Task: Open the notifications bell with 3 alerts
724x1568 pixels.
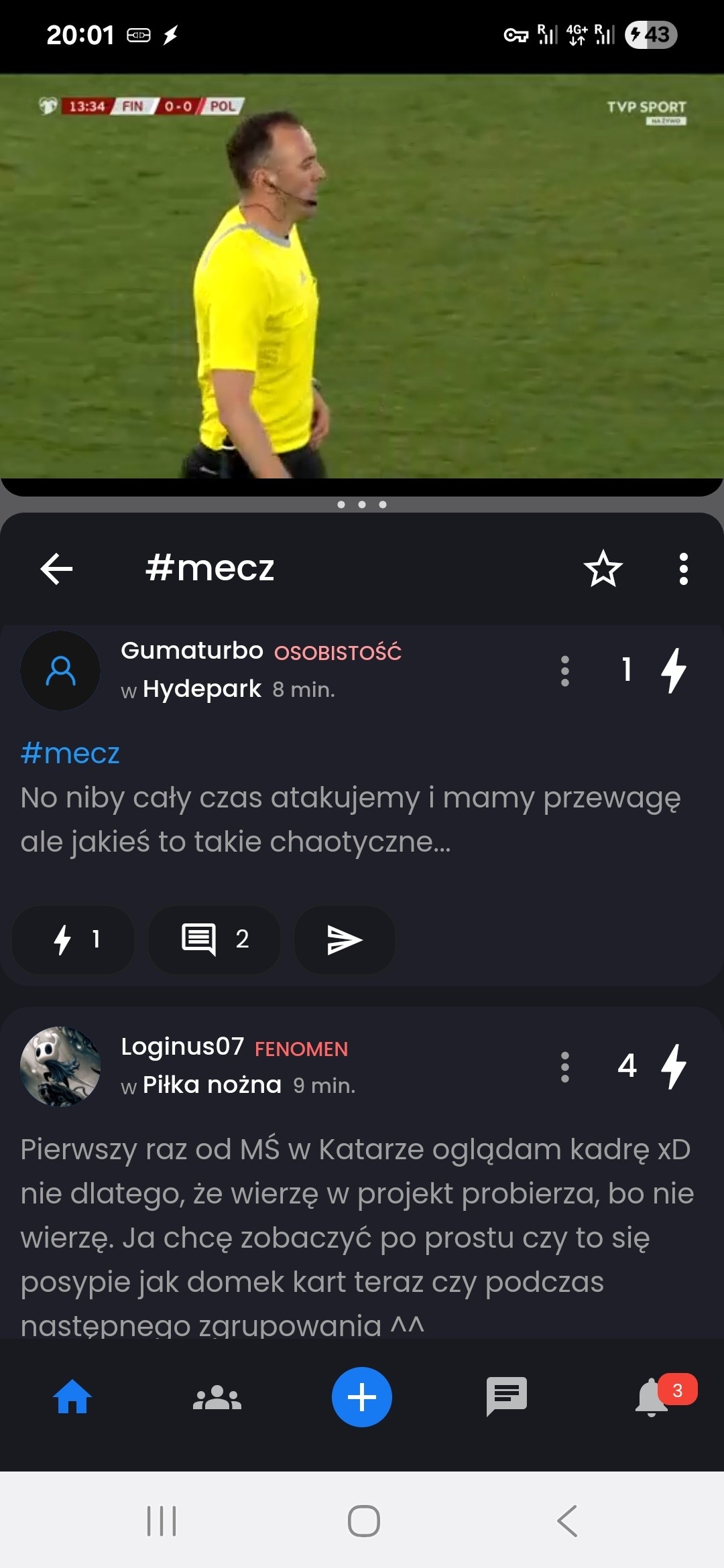Action: 652,1397
